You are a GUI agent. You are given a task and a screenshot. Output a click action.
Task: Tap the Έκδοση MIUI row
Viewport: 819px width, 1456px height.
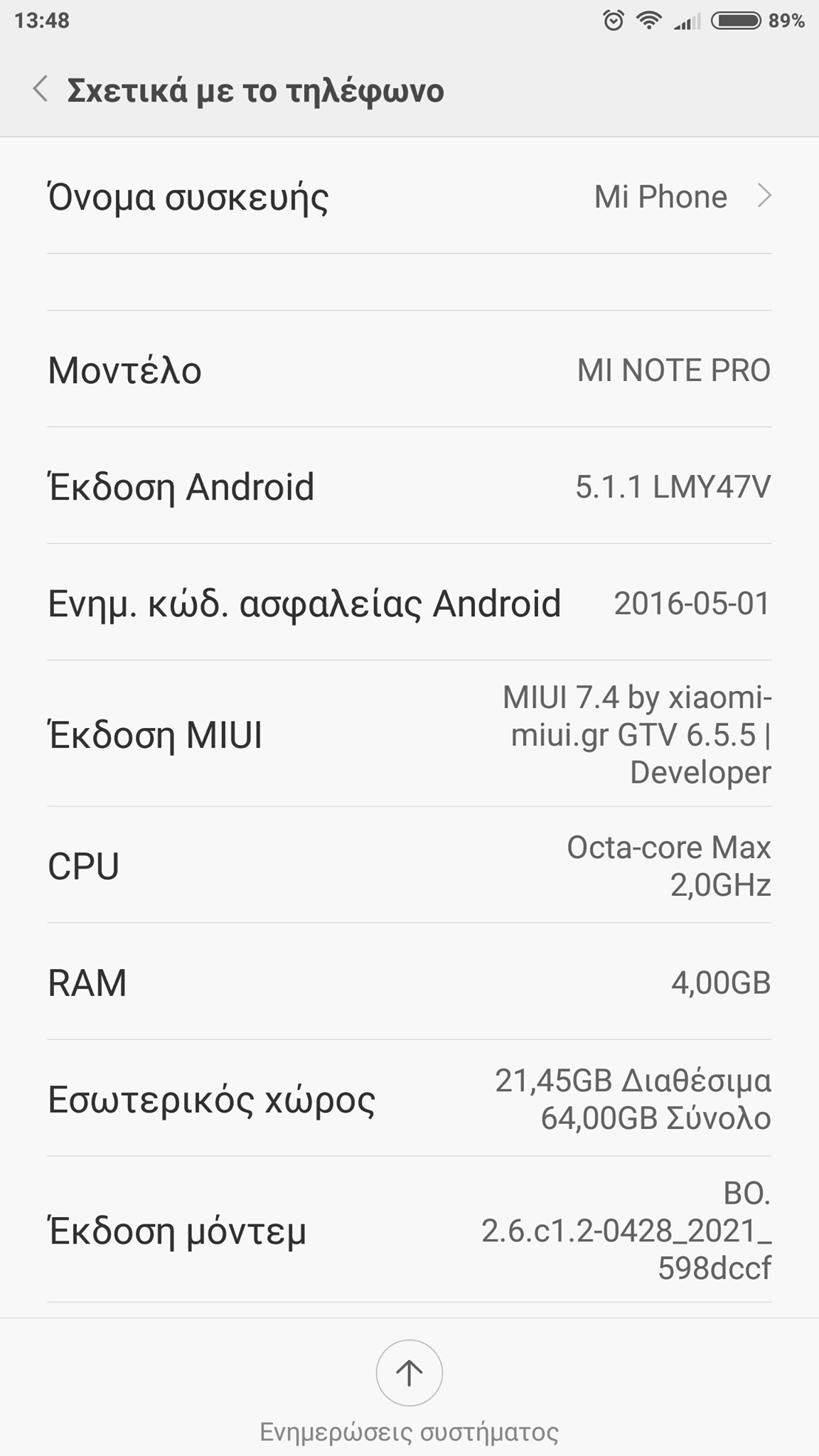(409, 734)
